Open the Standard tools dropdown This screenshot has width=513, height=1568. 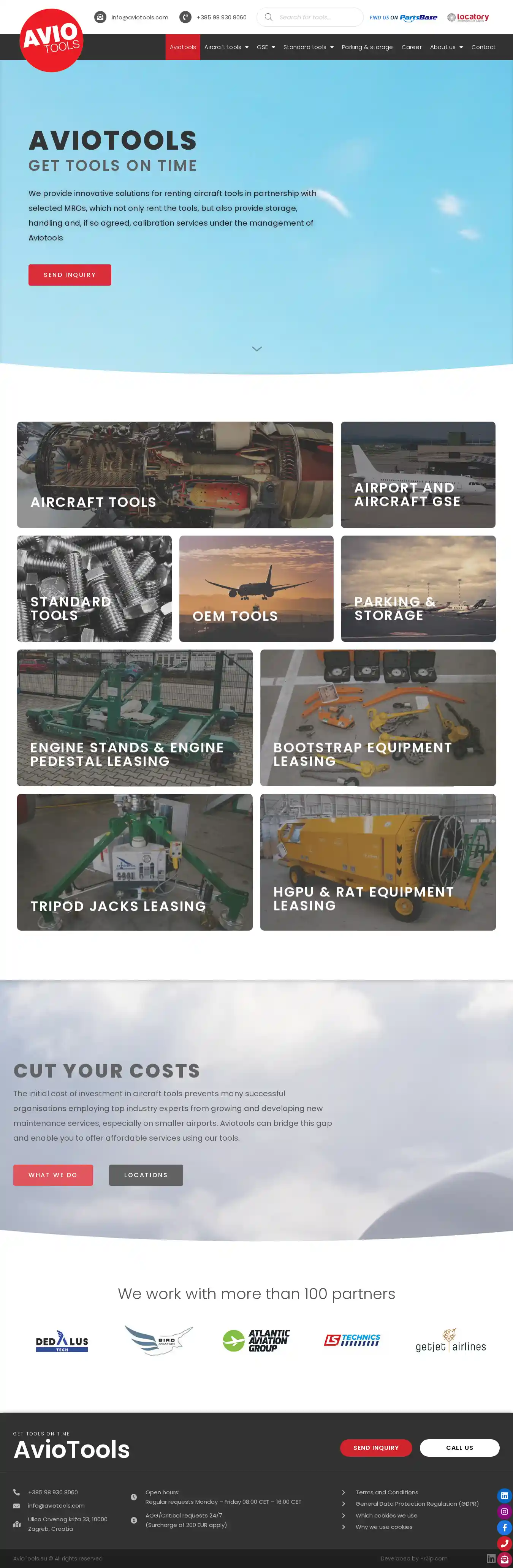[308, 47]
